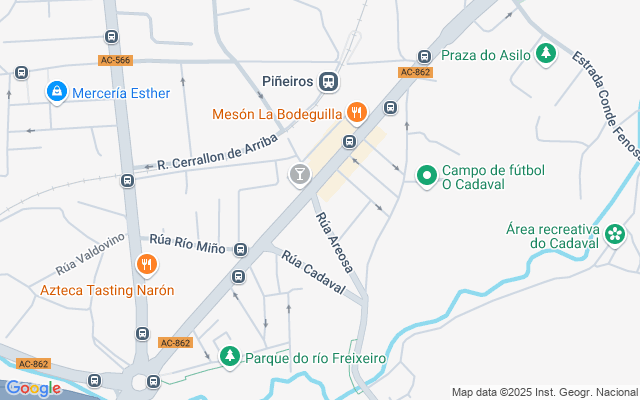Tap the Azteca Tasting Narón restaurant marker

coord(147,265)
